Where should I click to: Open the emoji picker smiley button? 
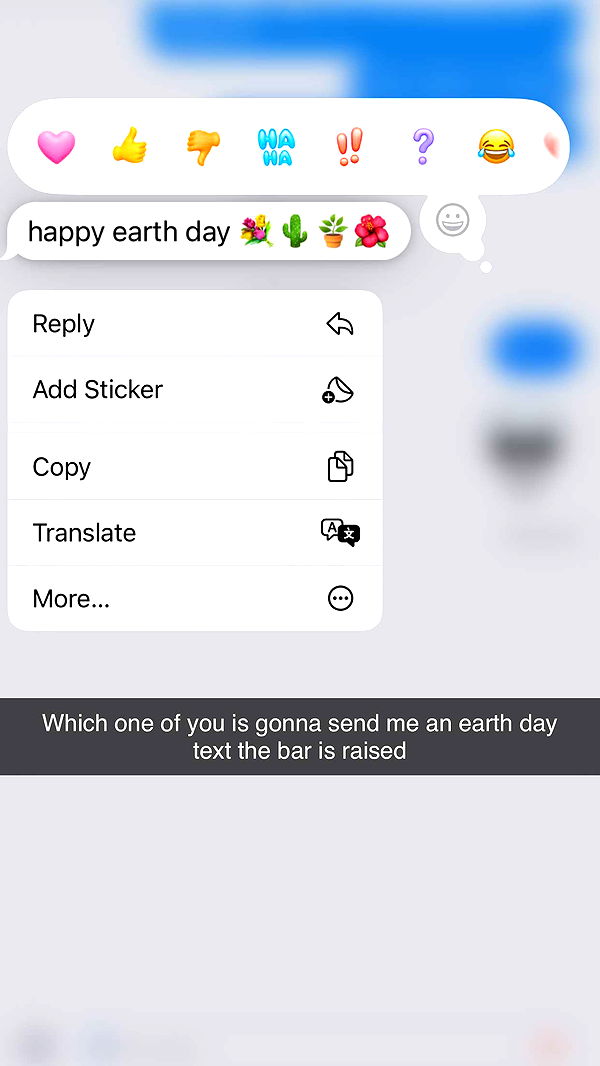coord(453,220)
